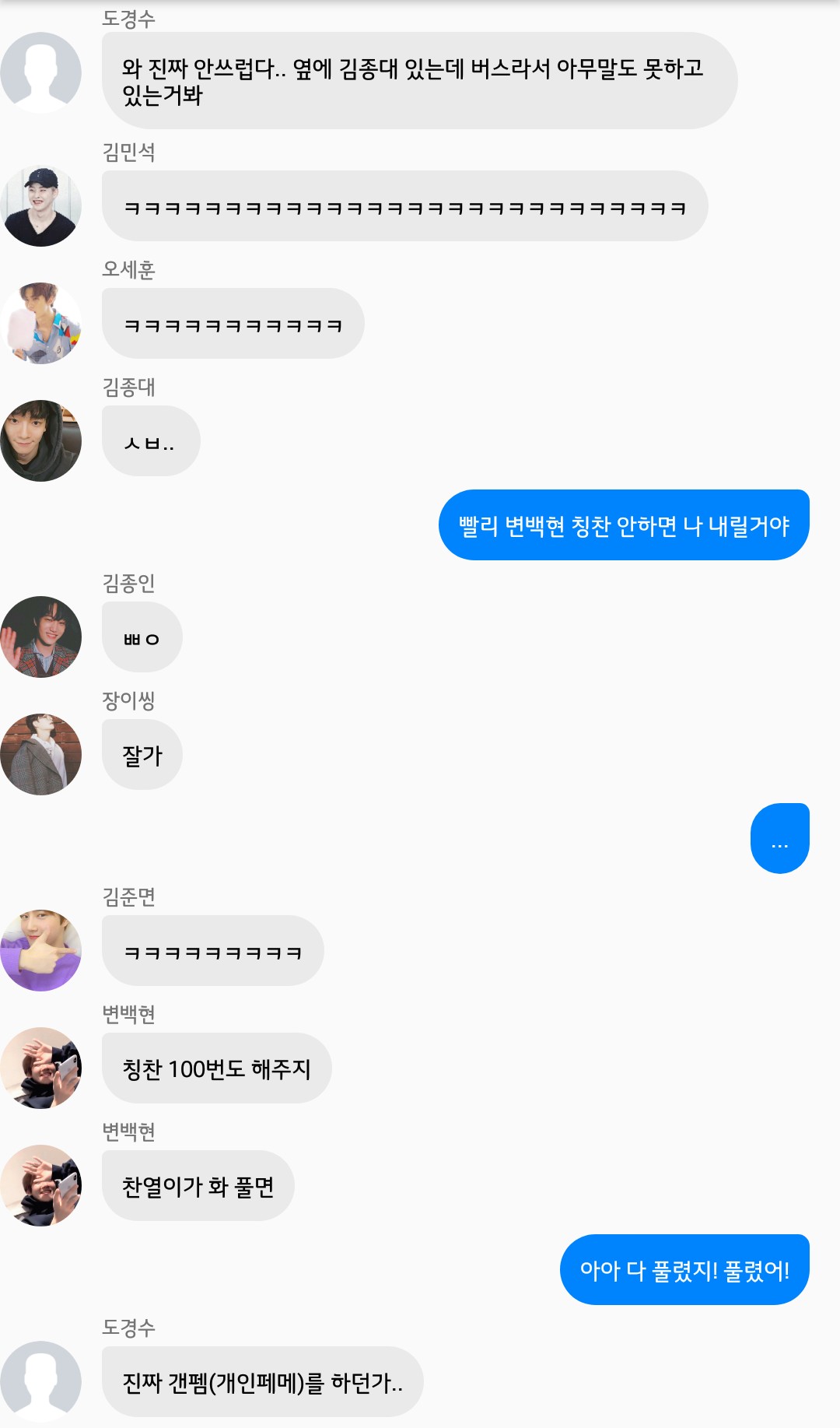Viewport: 840px width, 1428px height.
Task: Tap 변백현's avatar beside '칭찬 100번도 해주지'
Action: [40, 1068]
